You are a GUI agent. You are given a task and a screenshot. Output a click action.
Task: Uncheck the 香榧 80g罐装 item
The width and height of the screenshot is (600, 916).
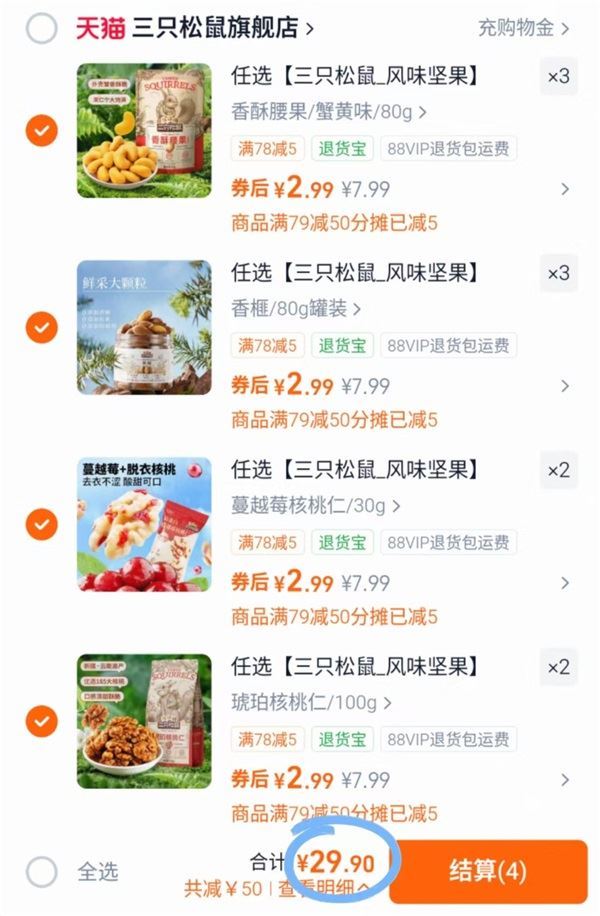[41, 327]
